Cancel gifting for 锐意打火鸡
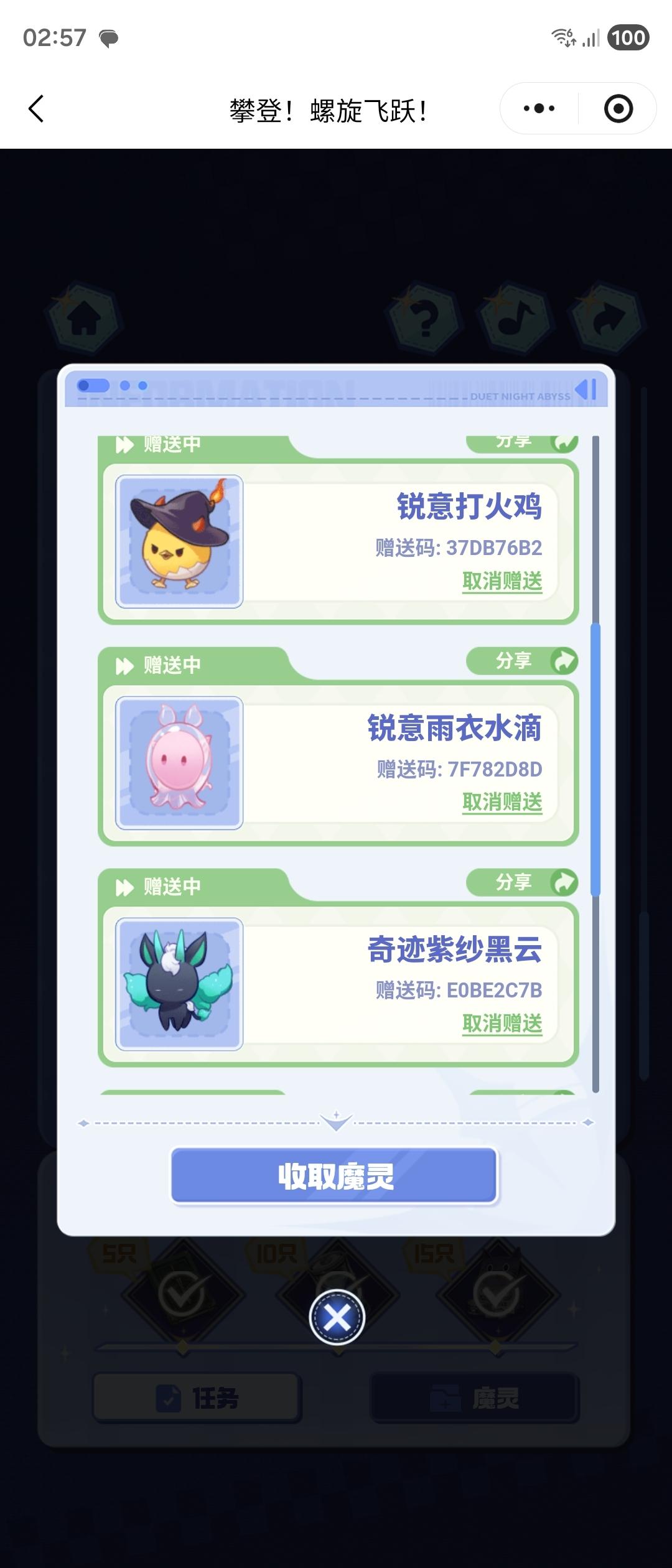Screen dimensions: 672x1568 click(x=502, y=581)
